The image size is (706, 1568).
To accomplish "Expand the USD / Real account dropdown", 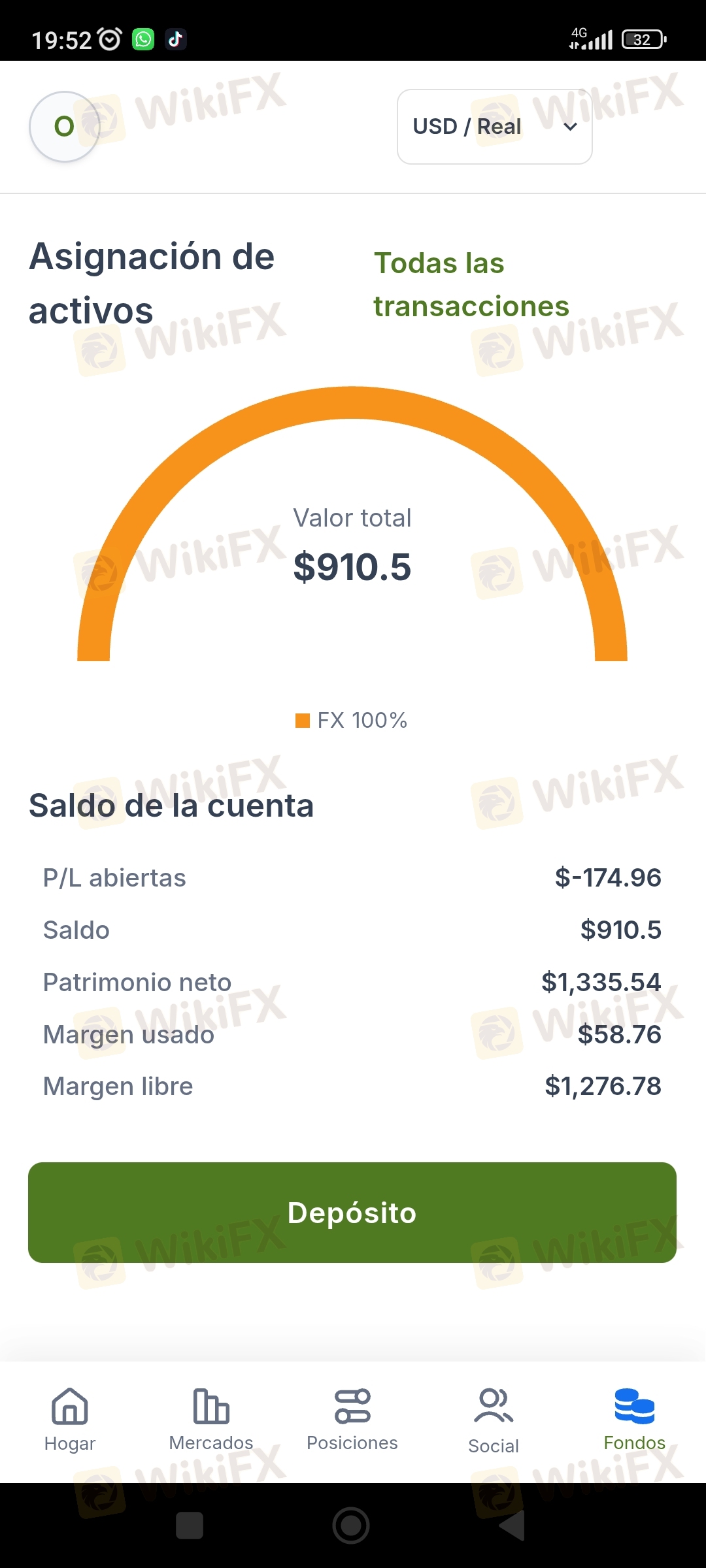I will [495, 127].
